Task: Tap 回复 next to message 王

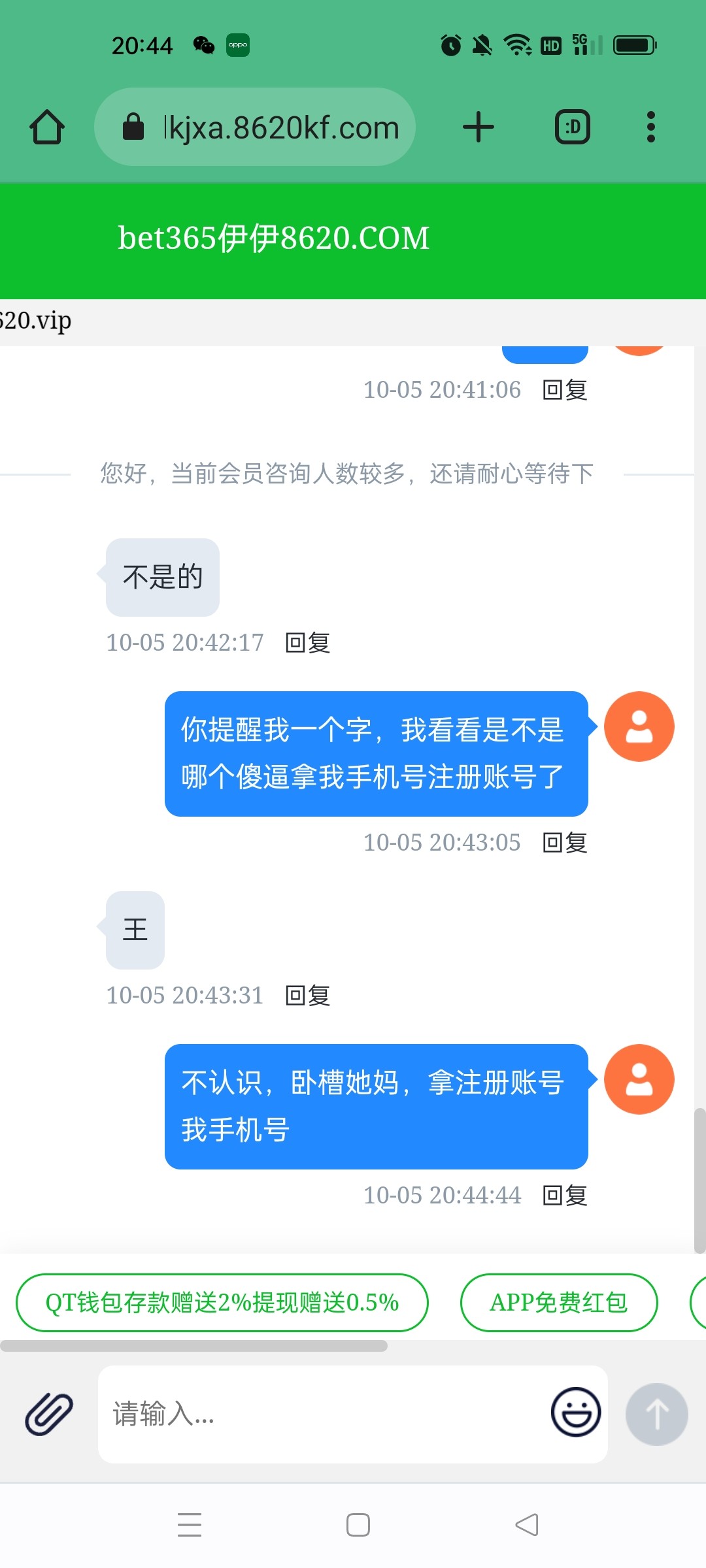Action: 306,996
